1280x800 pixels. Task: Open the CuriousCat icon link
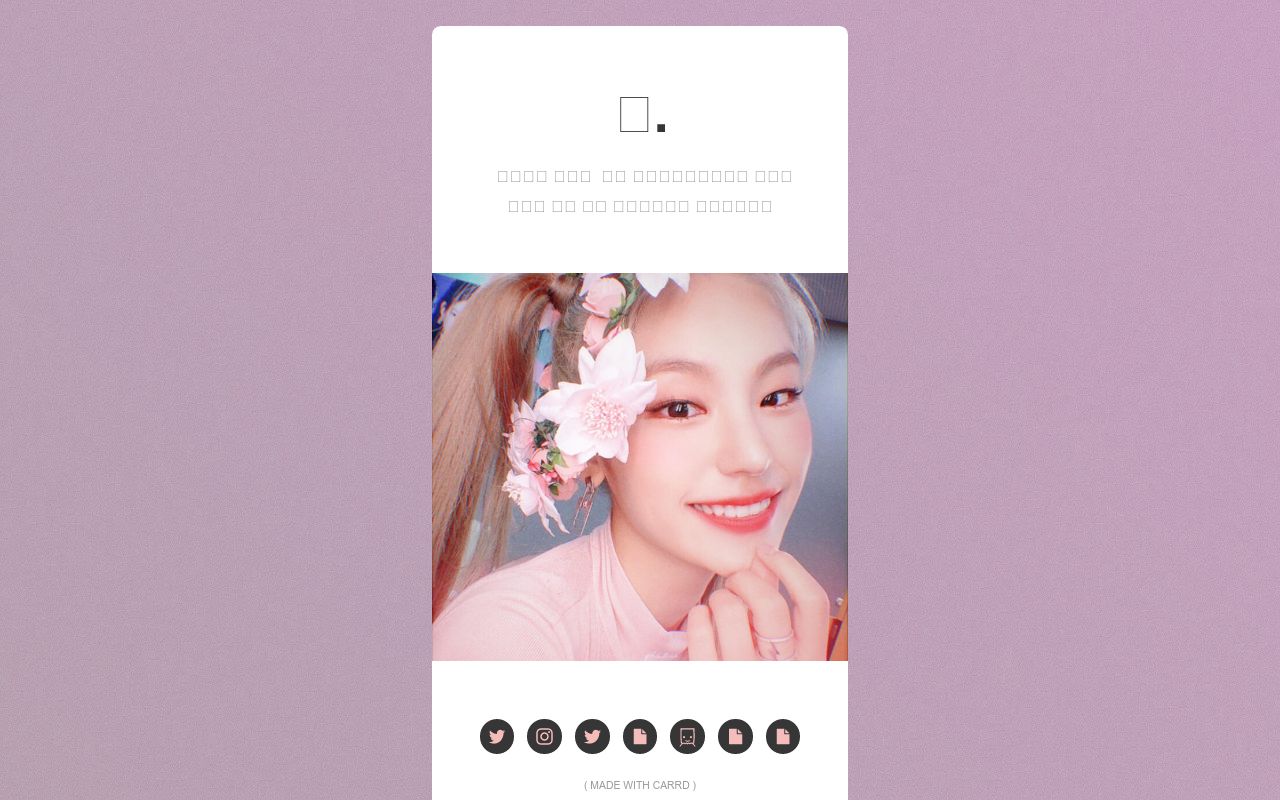(687, 737)
